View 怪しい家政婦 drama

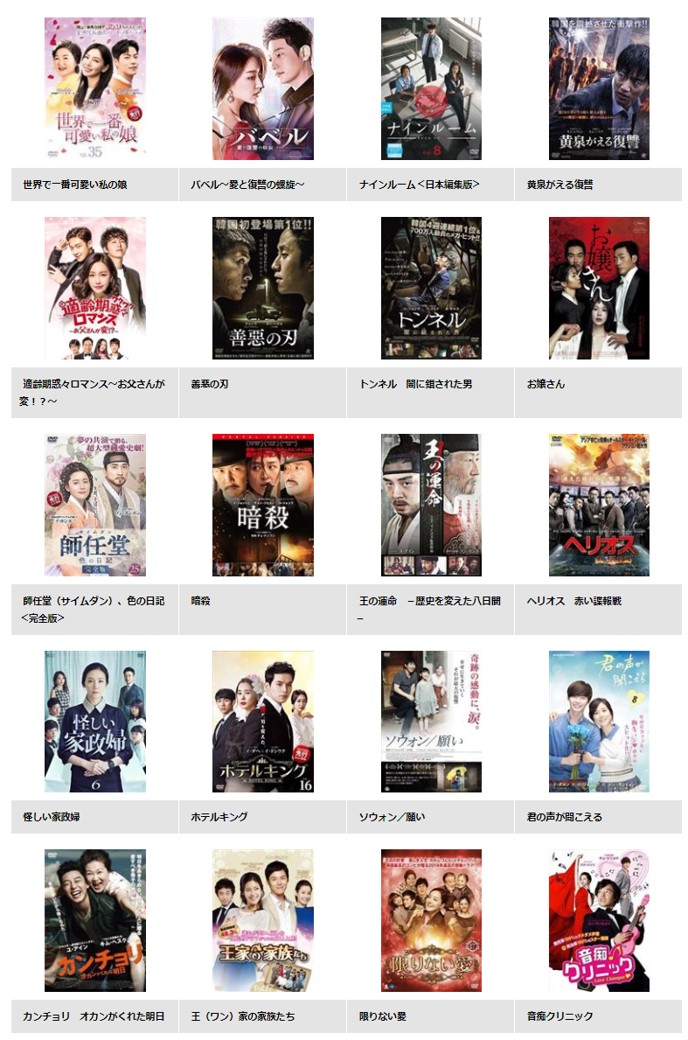pos(95,721)
